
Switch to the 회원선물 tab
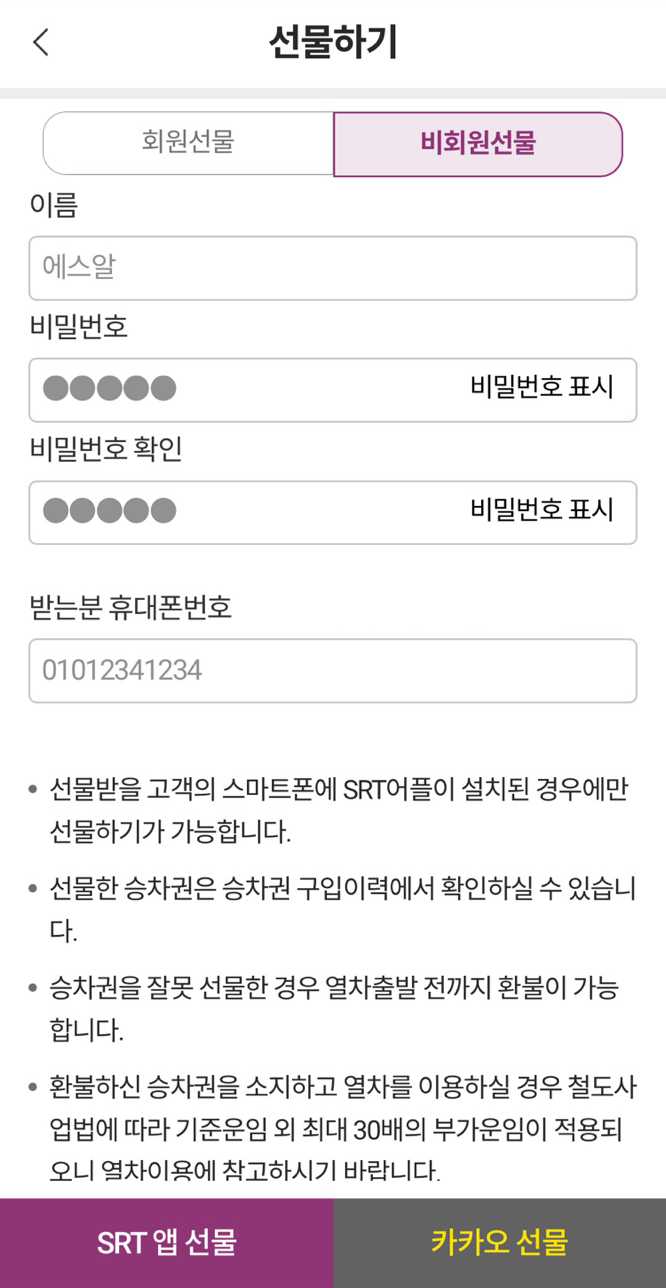point(188,143)
